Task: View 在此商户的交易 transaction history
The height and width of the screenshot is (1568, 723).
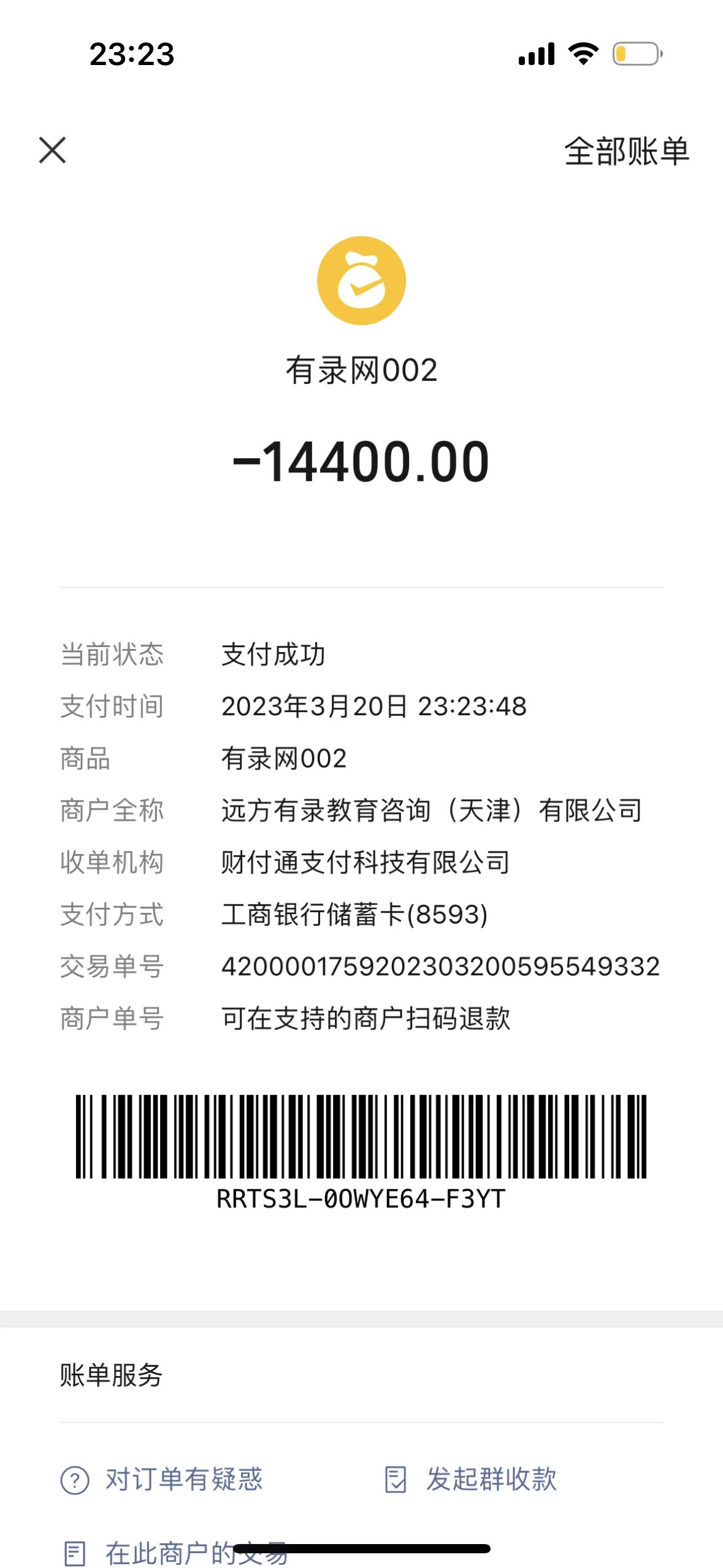Action: (175, 1553)
